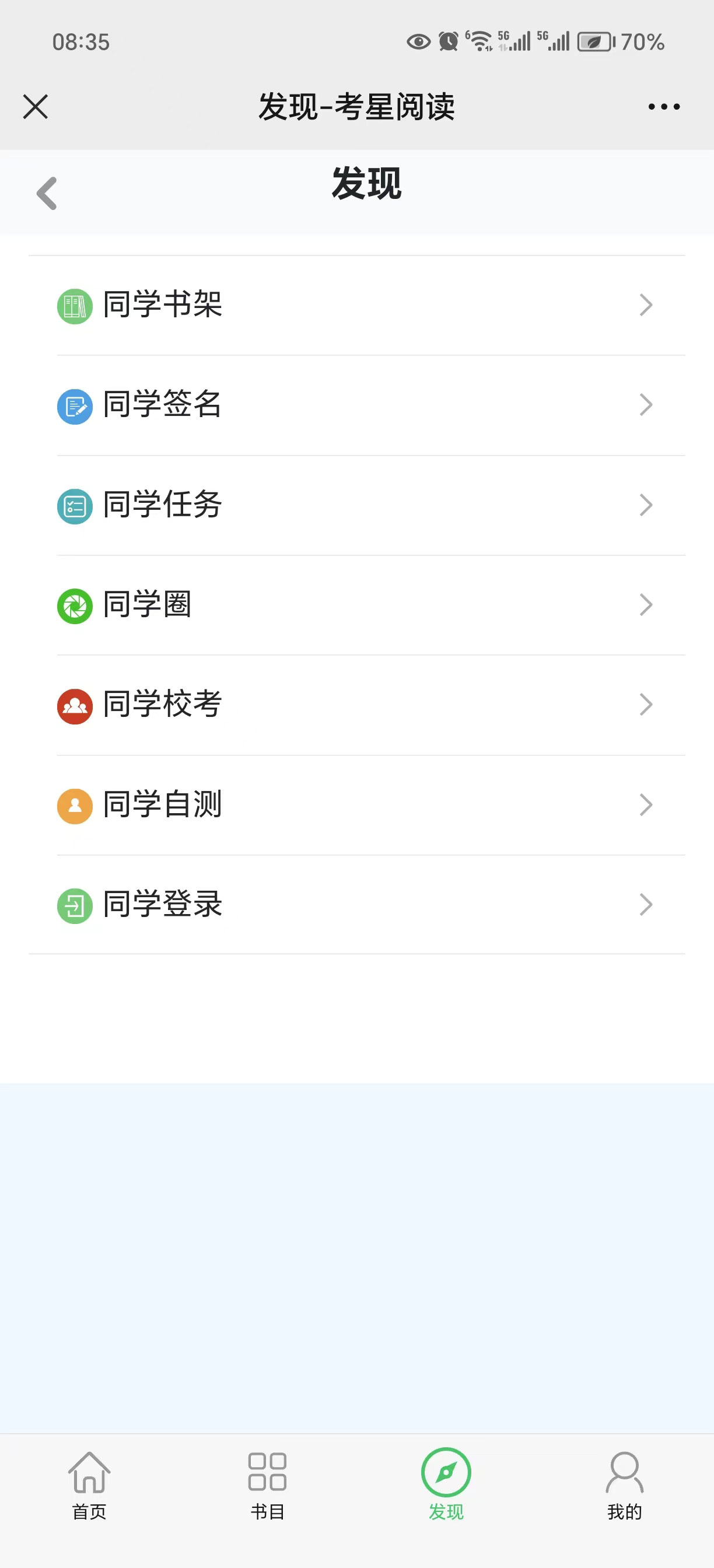Close the 发现-考星阅读 mini program page
Screen dimensions: 714x1568
36,107
